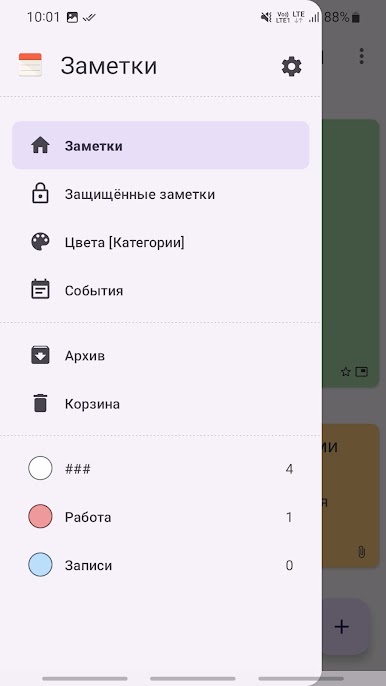Open Защищённые заметки
Image resolution: width=386 pixels, height=686 pixels.
[161, 194]
